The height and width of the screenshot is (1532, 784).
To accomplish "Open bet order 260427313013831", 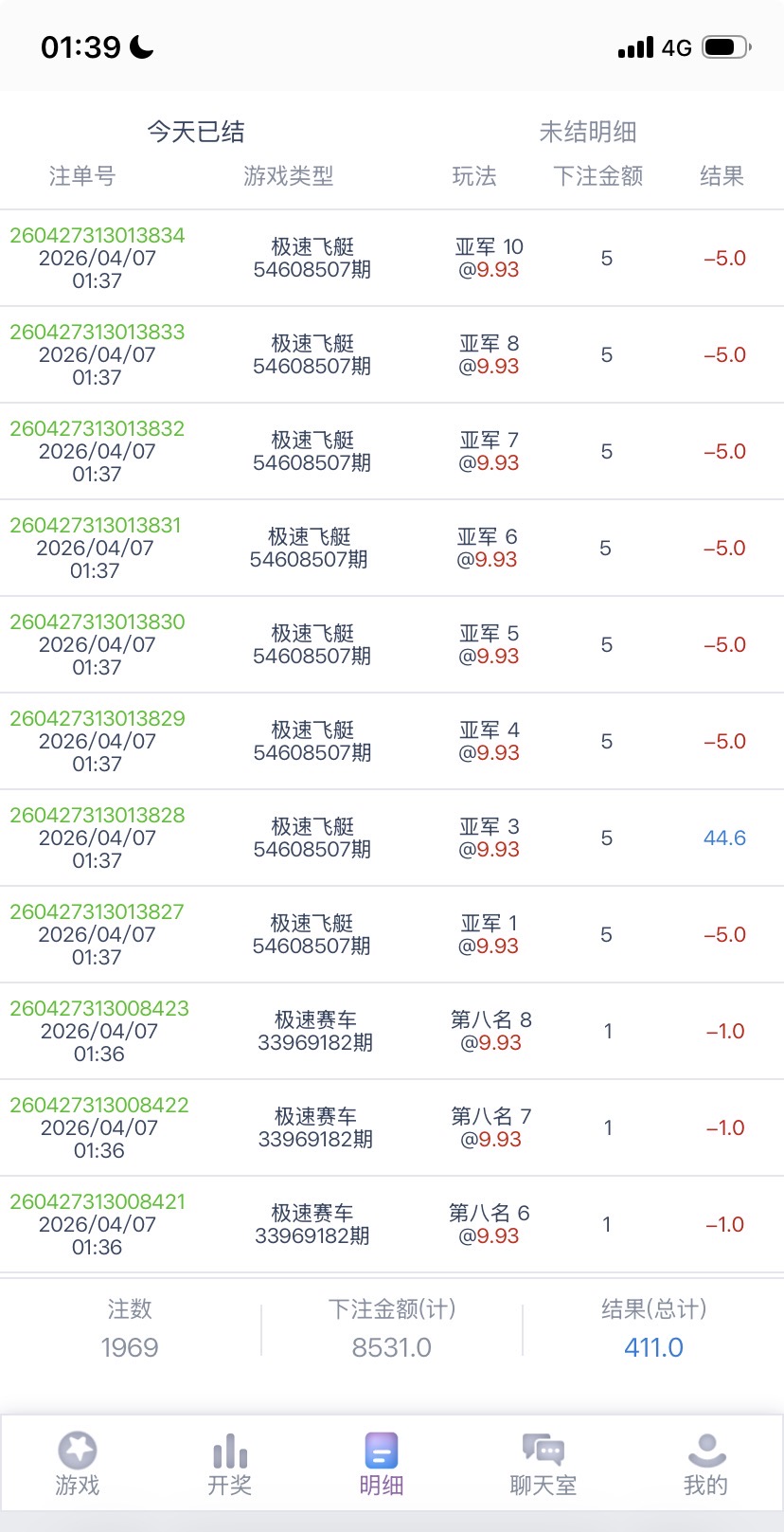I will (96, 526).
